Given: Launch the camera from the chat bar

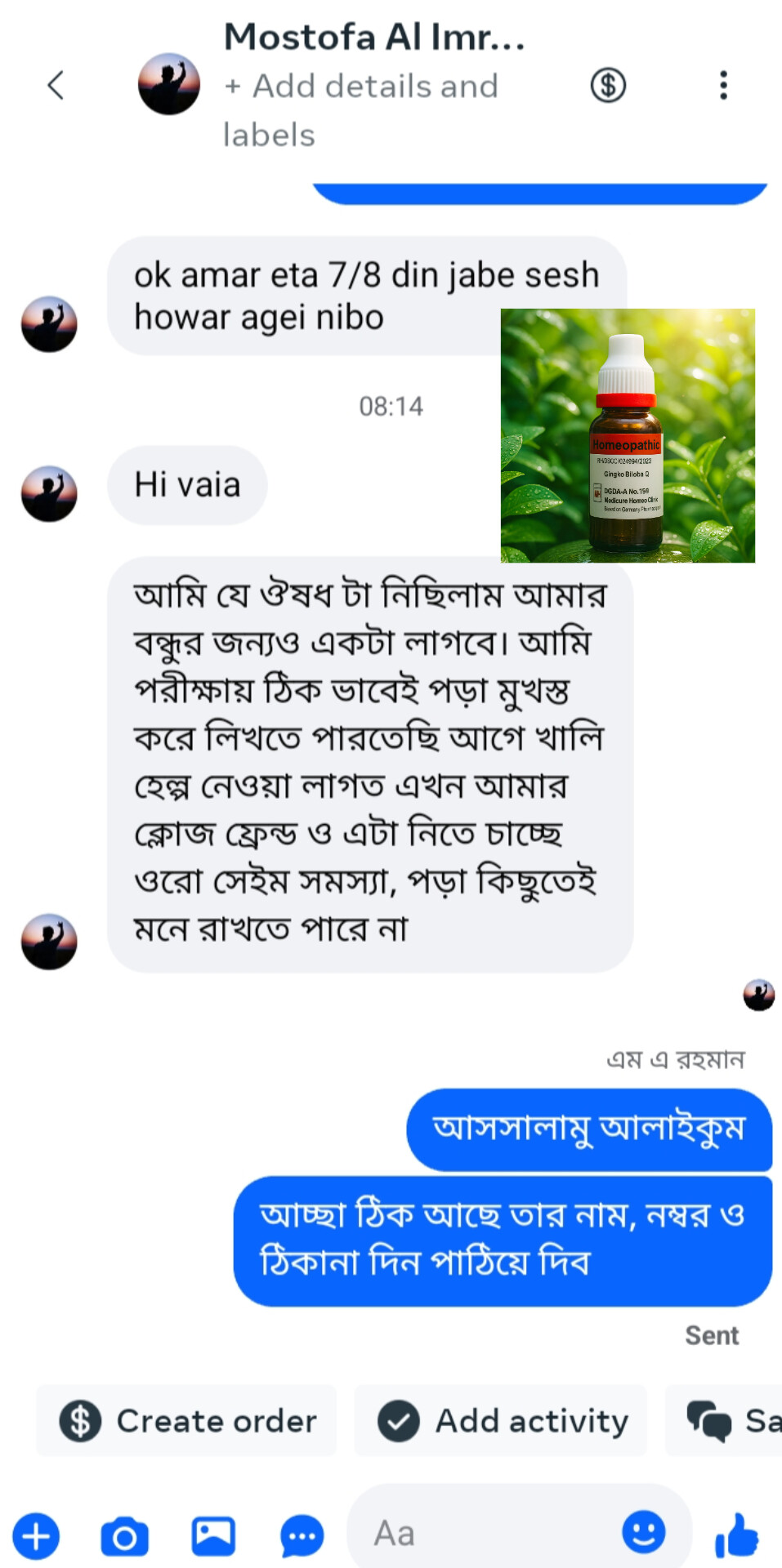Looking at the screenshot, I should point(125,1536).
